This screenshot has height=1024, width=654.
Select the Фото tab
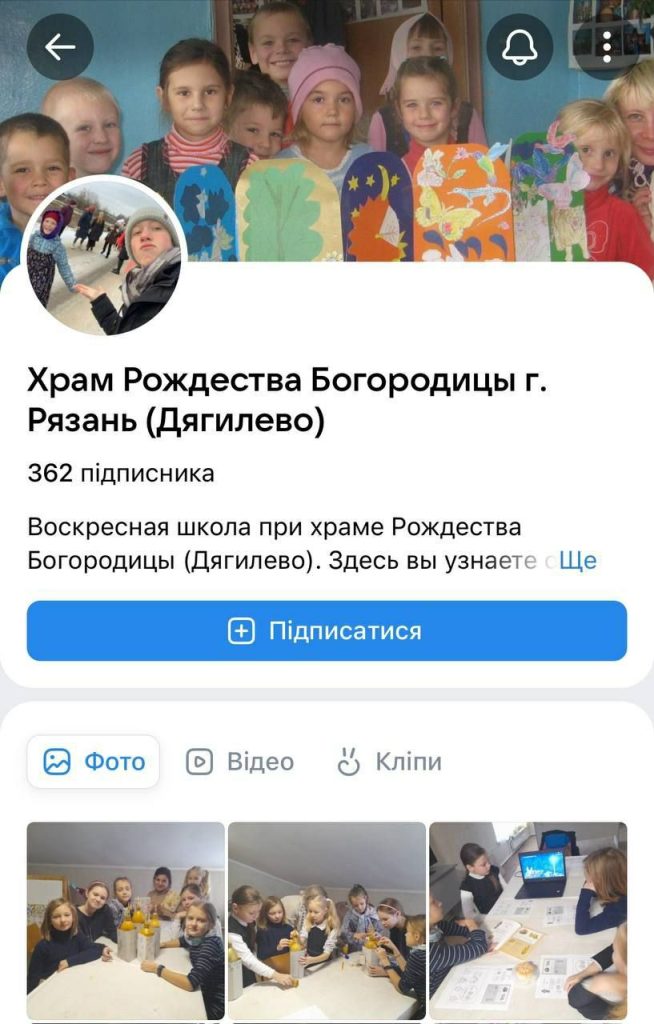click(94, 762)
